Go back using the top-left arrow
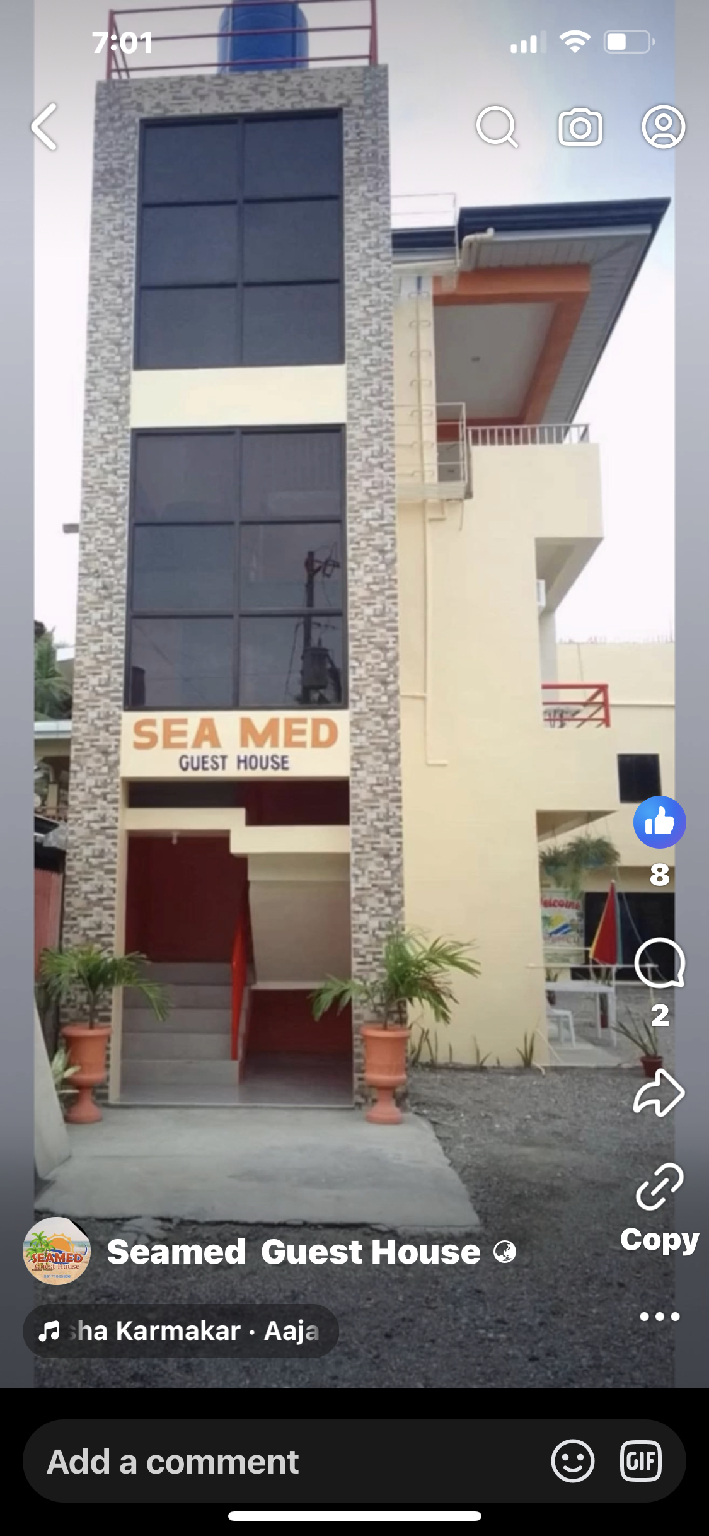709x1536 pixels. pyautogui.click(x=44, y=127)
